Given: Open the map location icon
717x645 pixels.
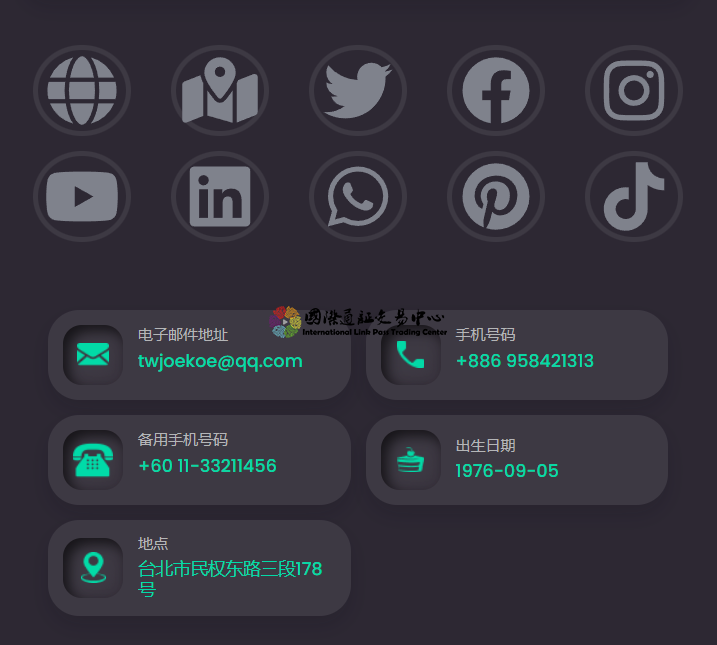Looking at the screenshot, I should tap(220, 90).
